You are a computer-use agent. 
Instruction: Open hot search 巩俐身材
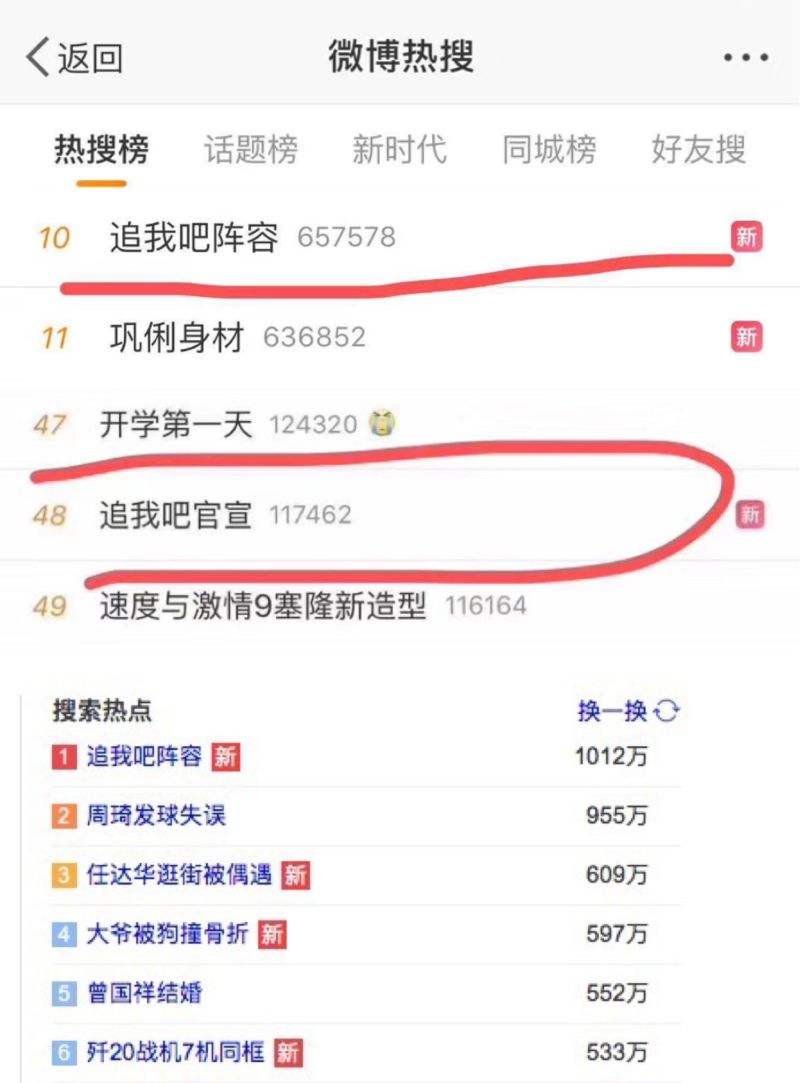[x=177, y=337]
